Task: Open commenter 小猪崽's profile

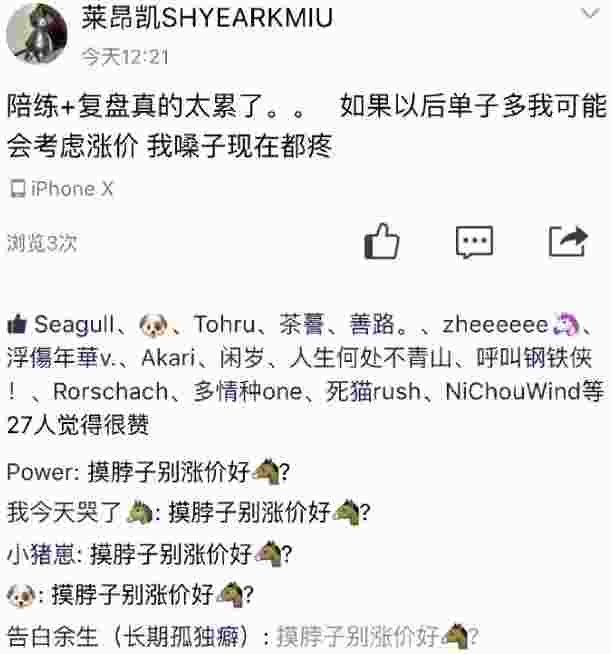Action: 41,553
